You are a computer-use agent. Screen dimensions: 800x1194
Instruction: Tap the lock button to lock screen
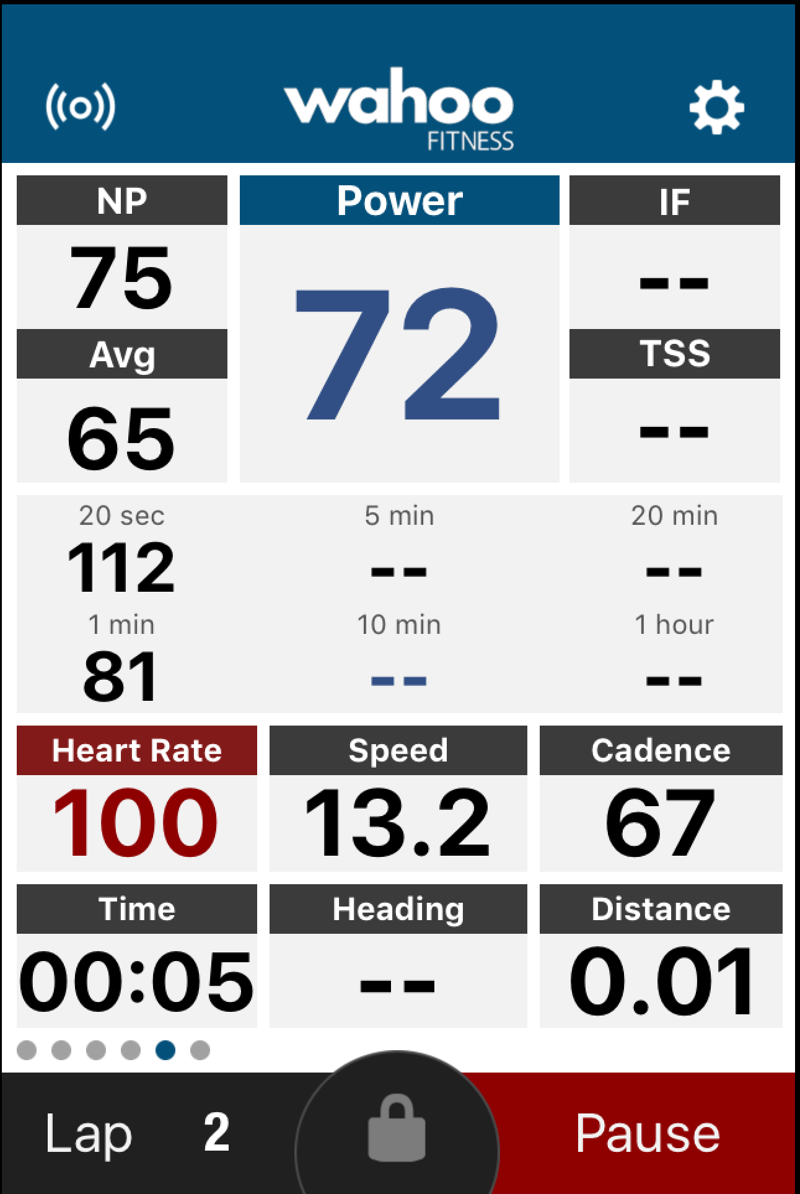(x=397, y=1128)
